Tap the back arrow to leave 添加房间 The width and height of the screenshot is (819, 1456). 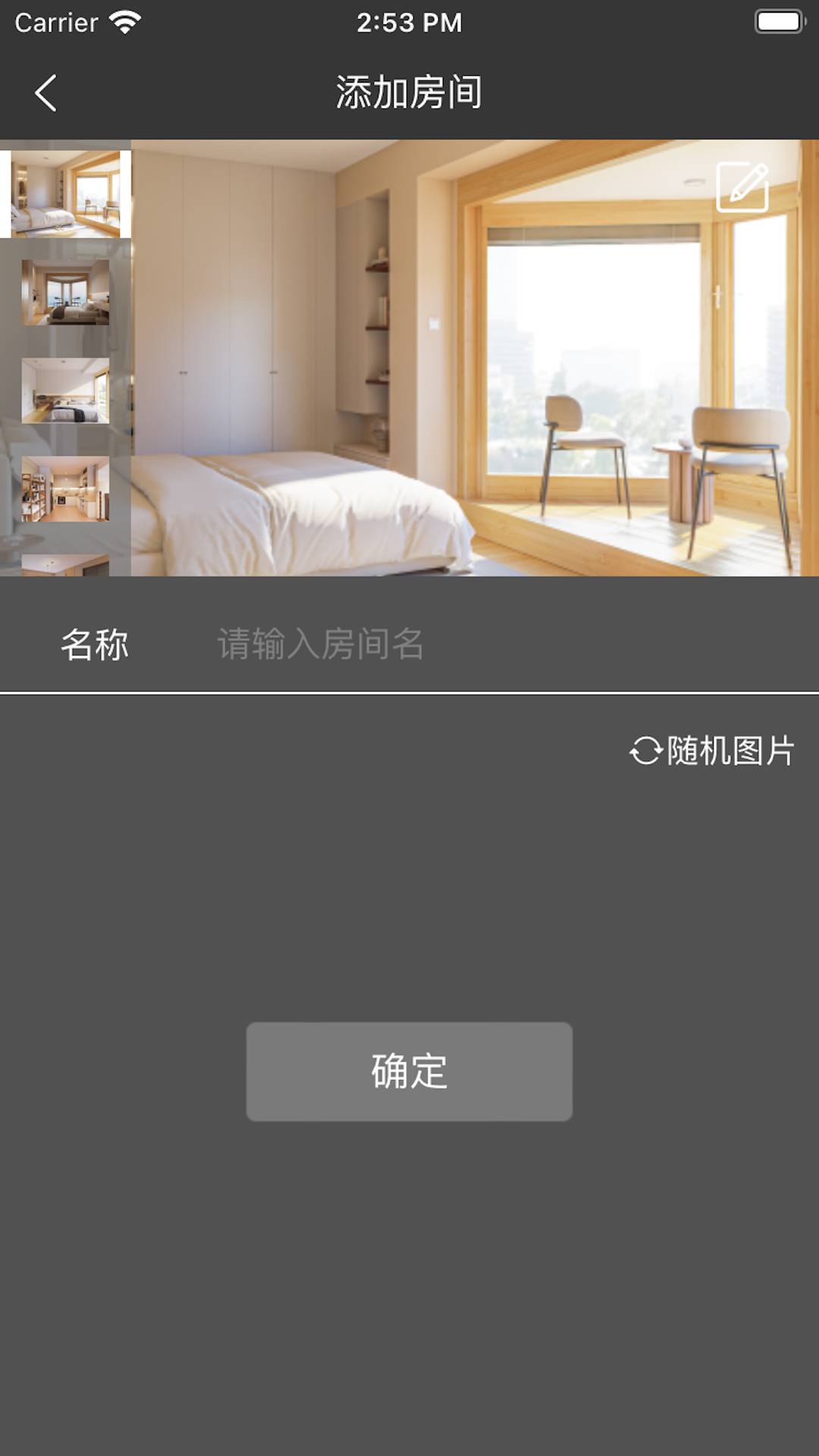45,93
